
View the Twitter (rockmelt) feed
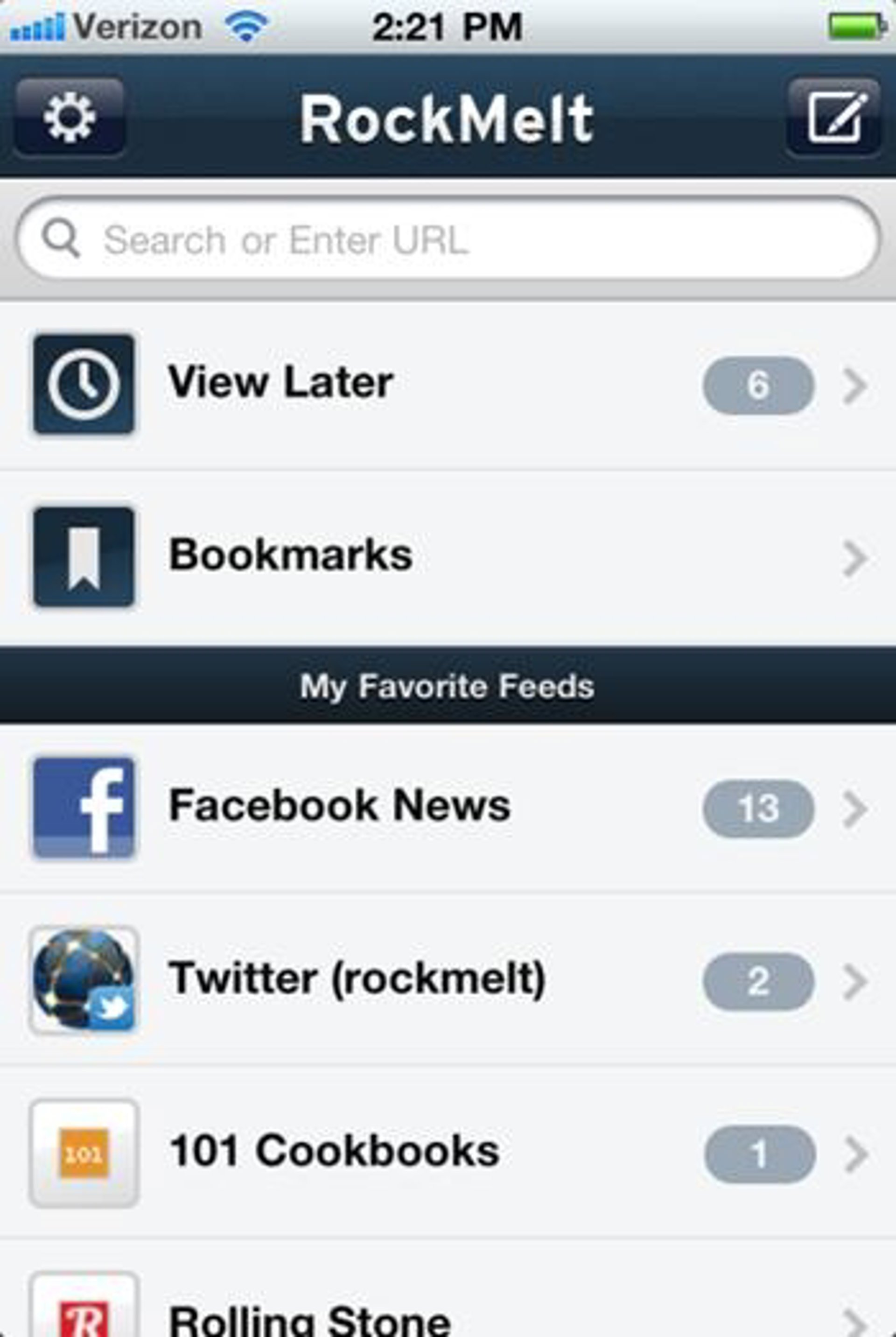tap(448, 980)
